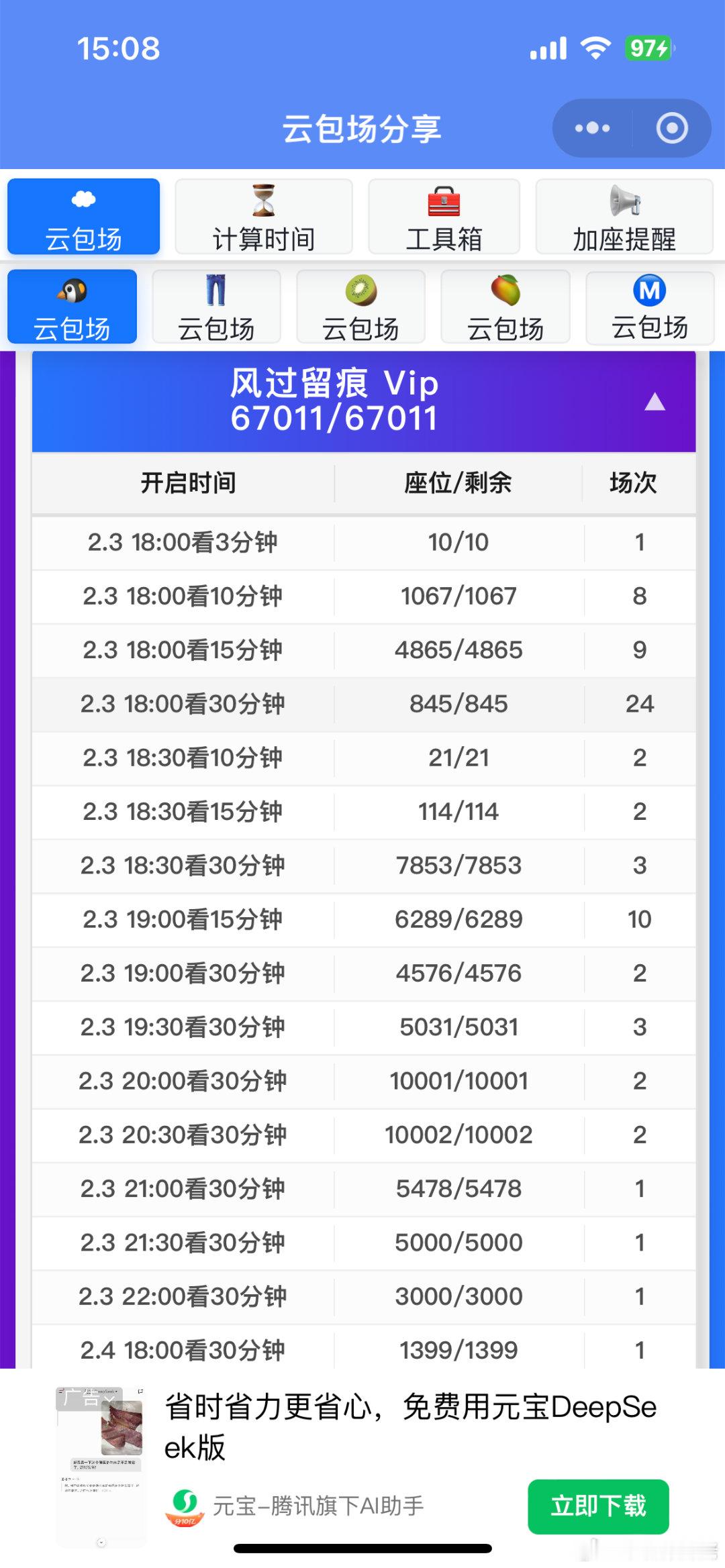Open the 加座提醒 megaphone reminder
725x1568 pixels.
coord(624,216)
